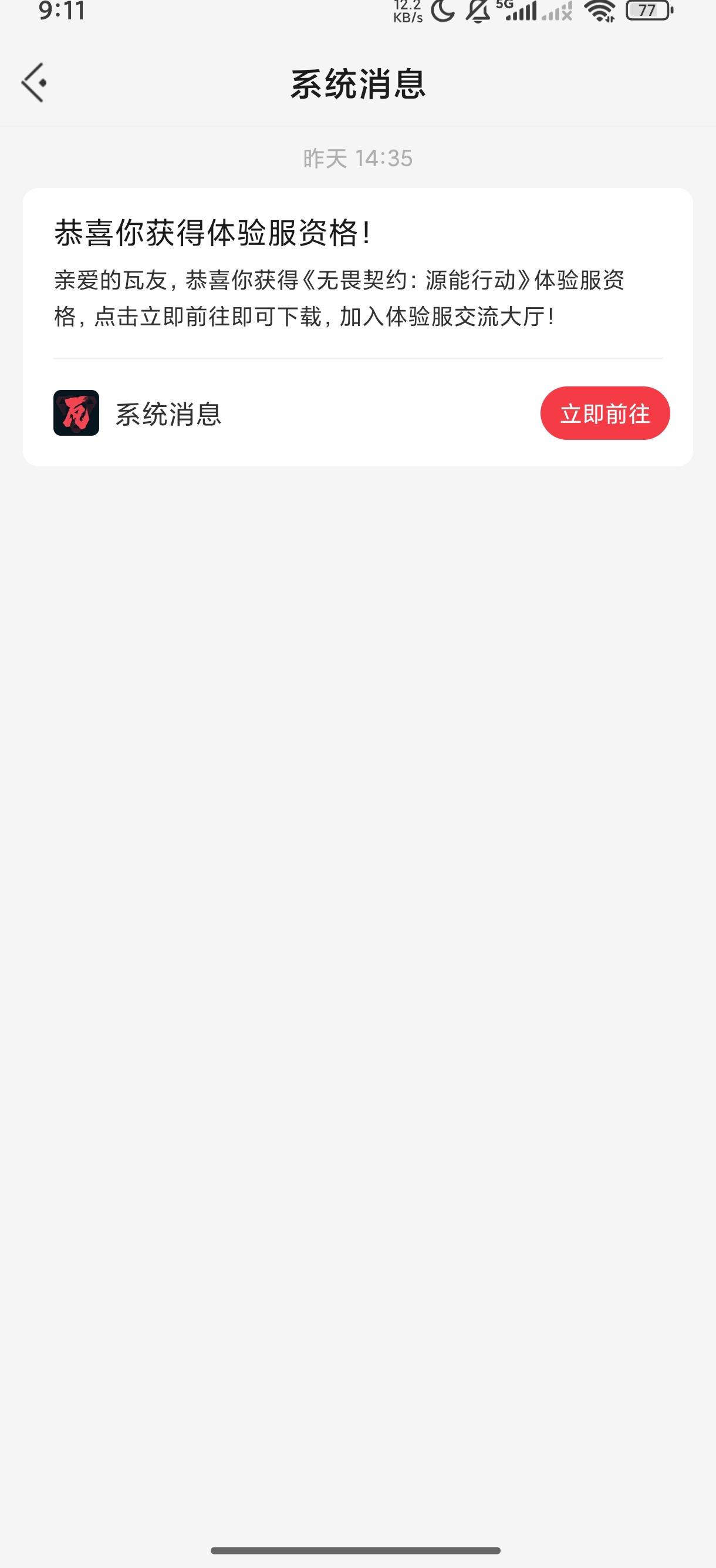Select the 系统消息 page header title
This screenshot has height=1568, width=716.
pos(357,83)
